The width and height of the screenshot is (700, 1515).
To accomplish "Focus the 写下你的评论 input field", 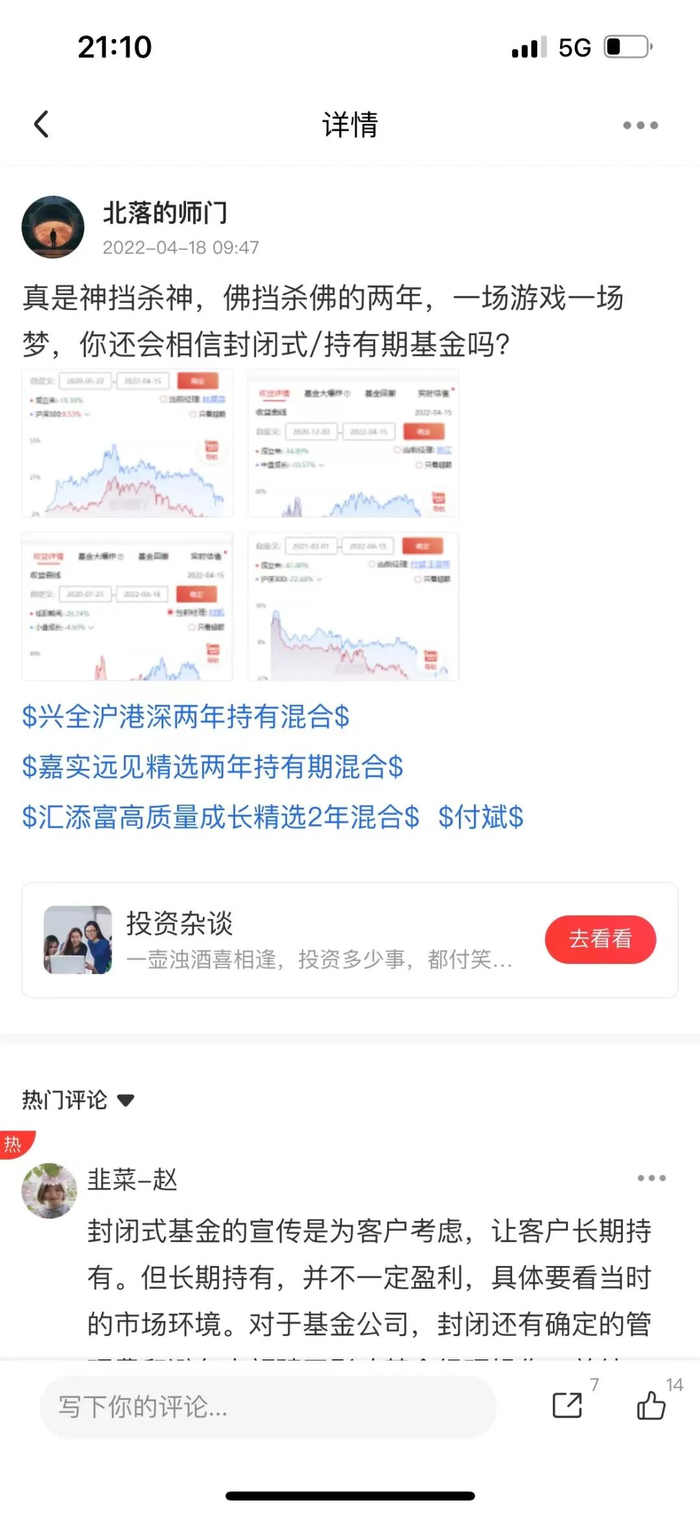I will click(x=267, y=1408).
